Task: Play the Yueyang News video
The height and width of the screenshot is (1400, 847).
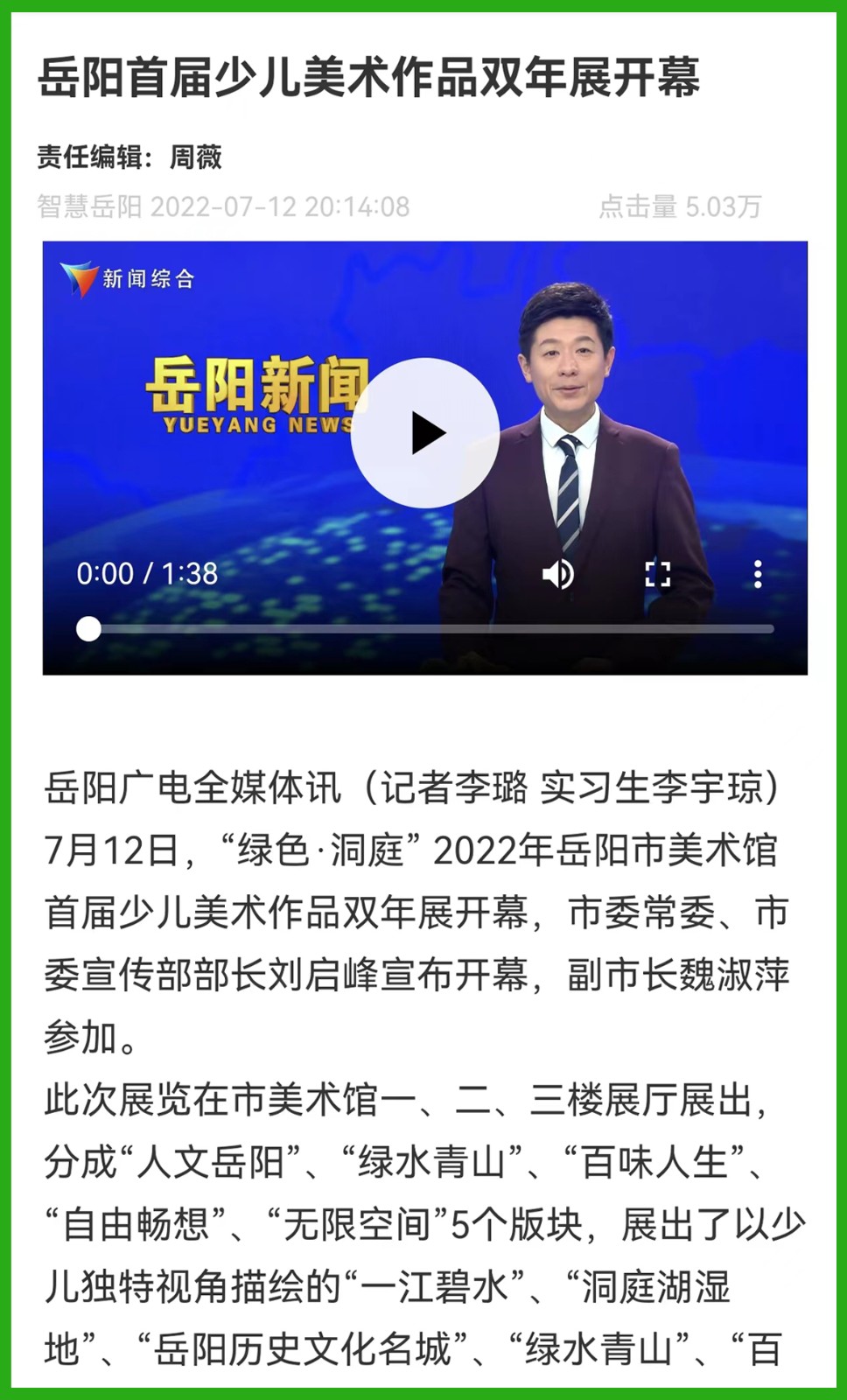Action: 425,433
